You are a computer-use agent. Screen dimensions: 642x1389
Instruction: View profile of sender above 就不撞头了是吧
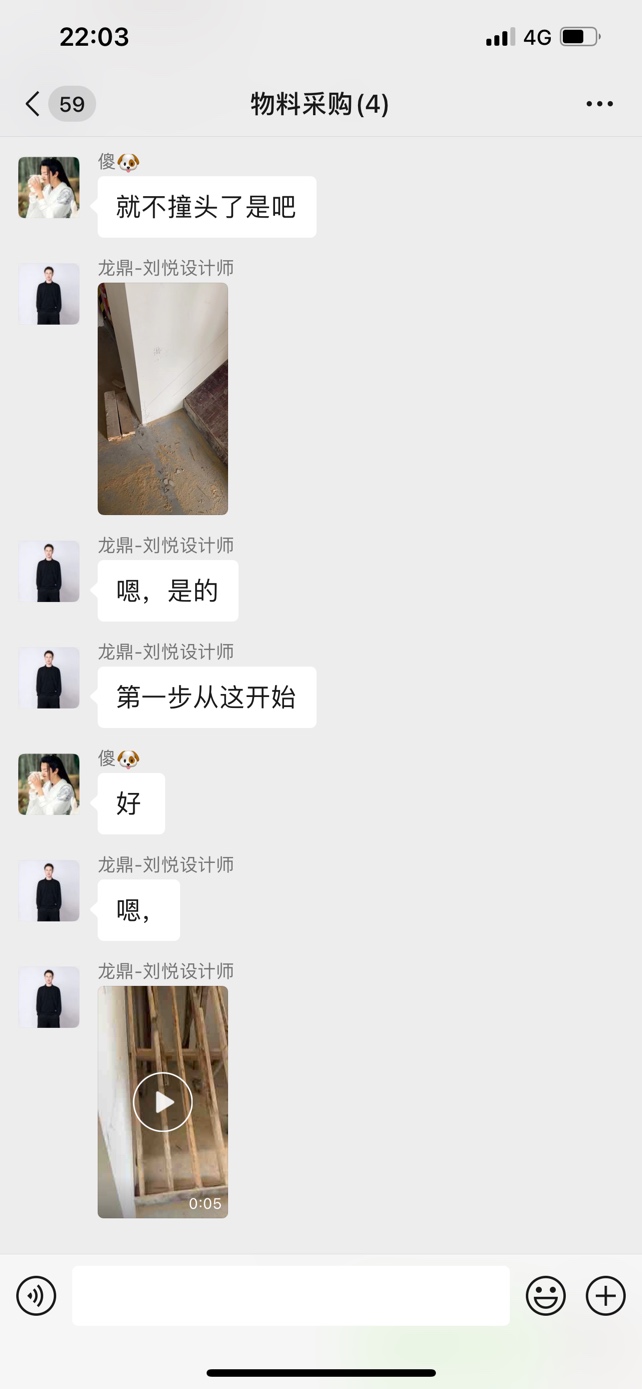pos(49,187)
